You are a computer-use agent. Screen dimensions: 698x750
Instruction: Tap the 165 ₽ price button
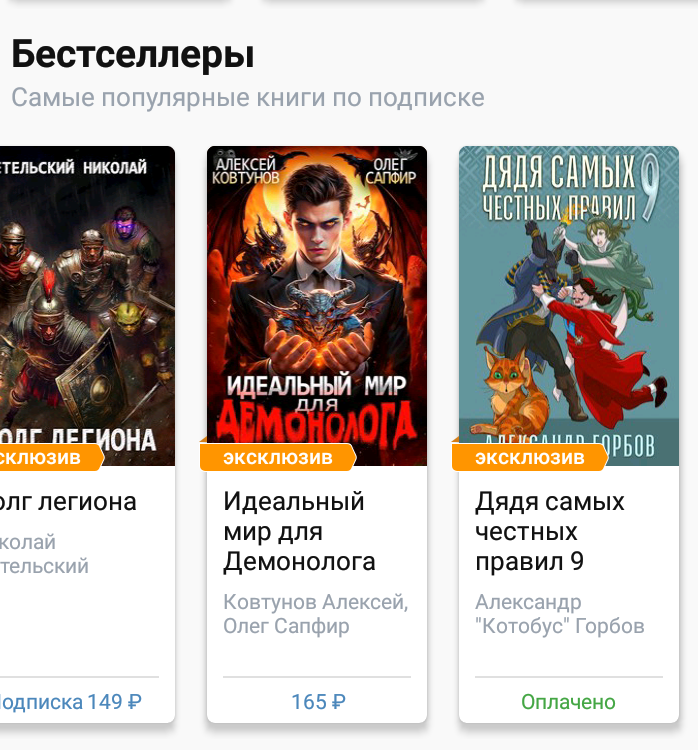(x=317, y=702)
